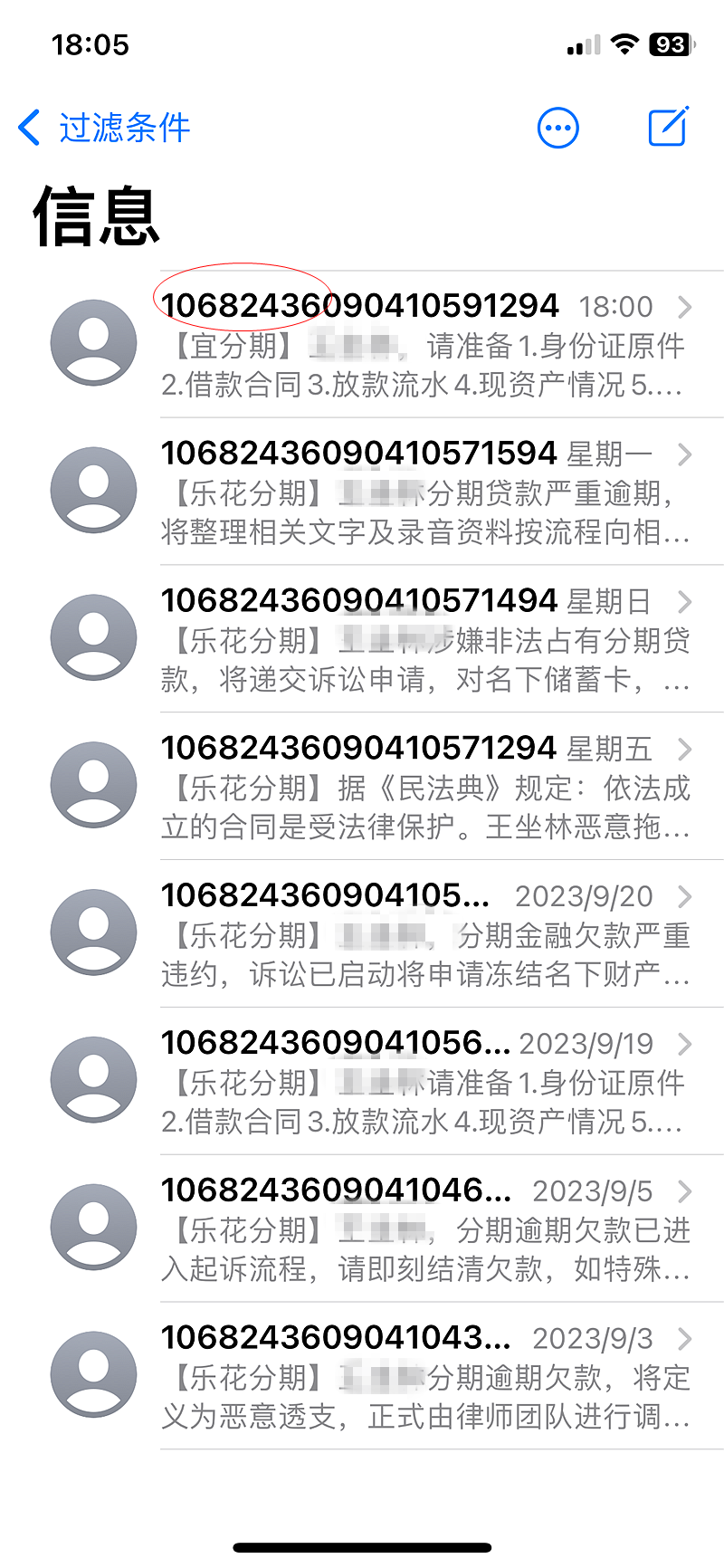Open the message dated 2023/9/20

click(x=362, y=934)
